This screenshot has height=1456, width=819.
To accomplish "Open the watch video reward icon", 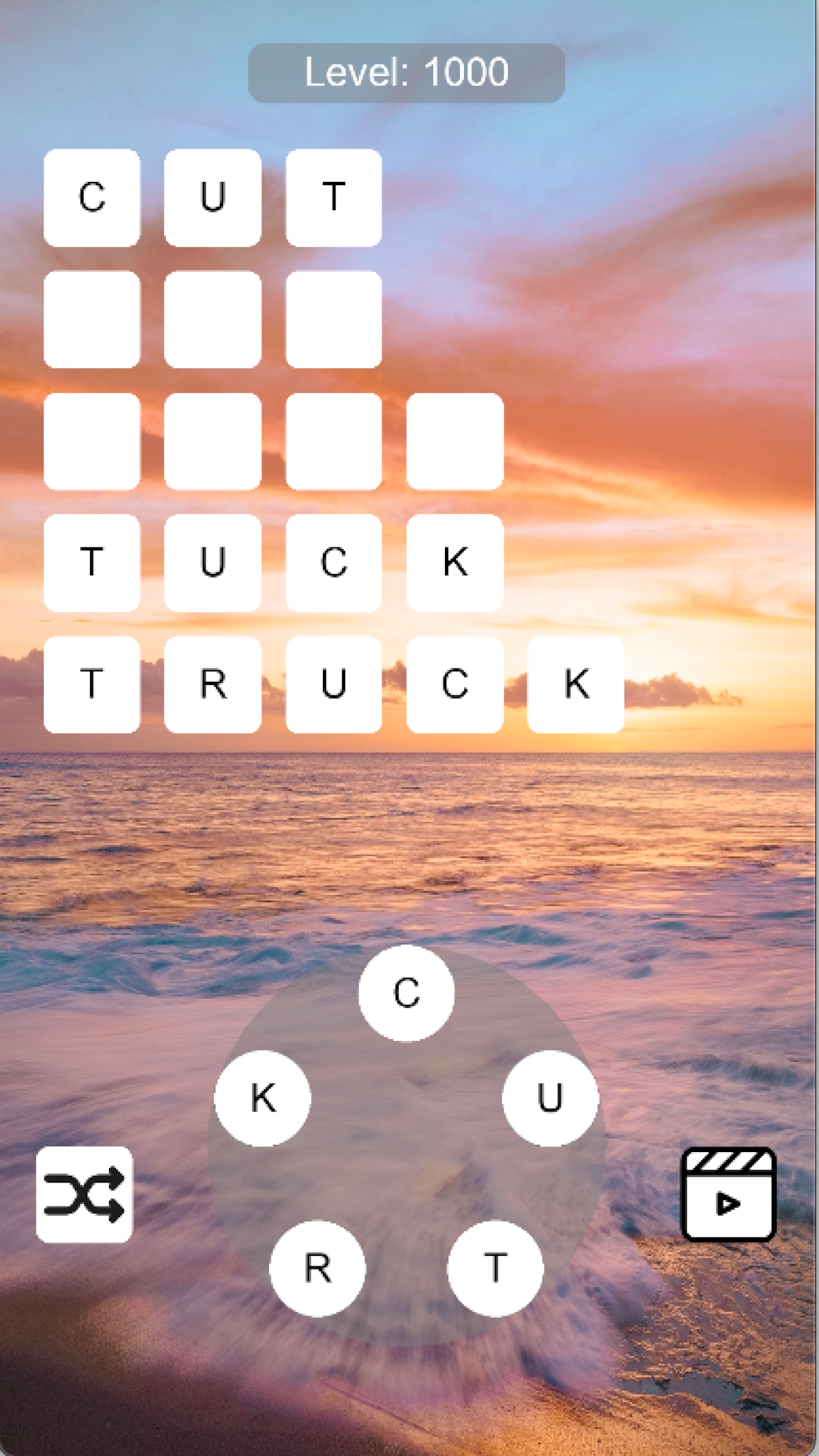I will [x=730, y=1192].
